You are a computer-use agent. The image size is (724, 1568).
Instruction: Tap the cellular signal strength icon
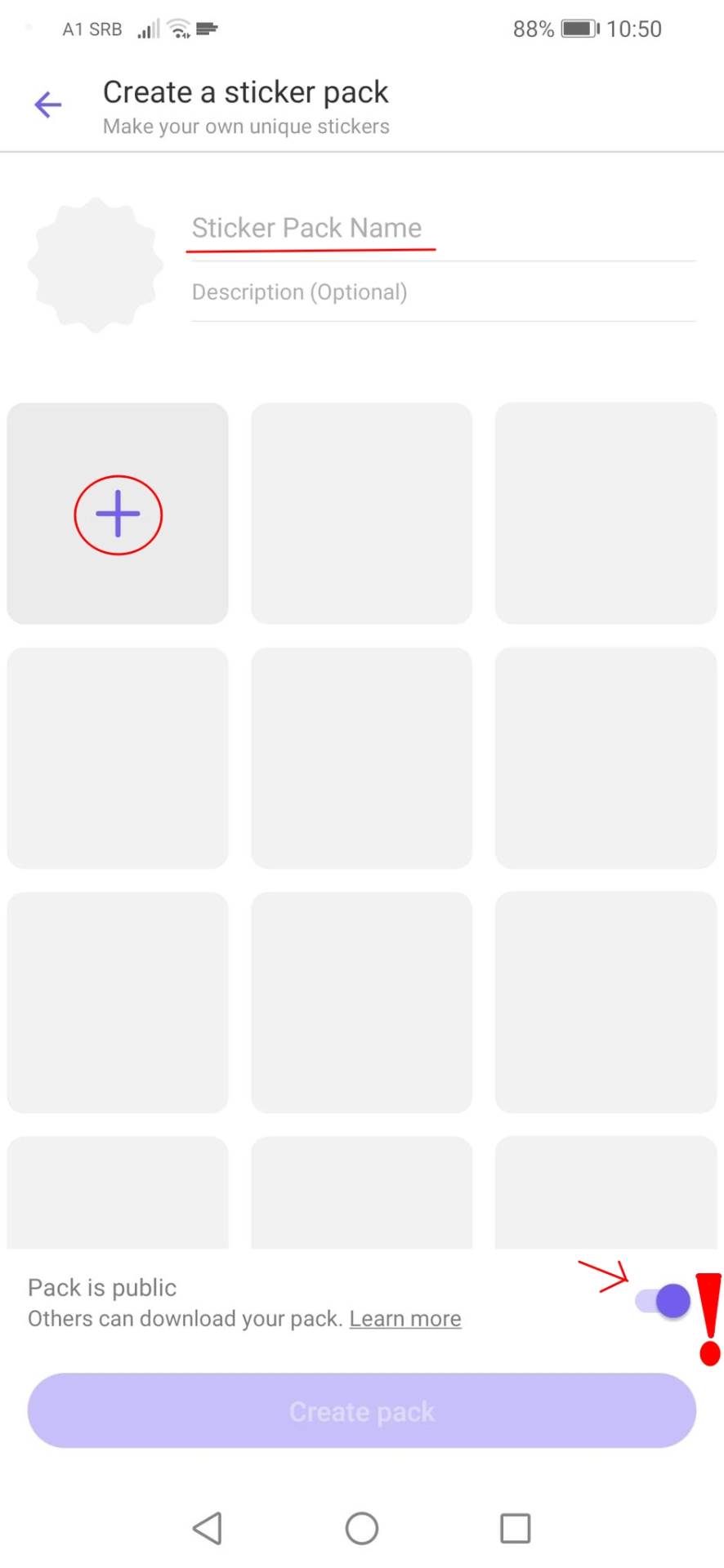click(x=147, y=27)
